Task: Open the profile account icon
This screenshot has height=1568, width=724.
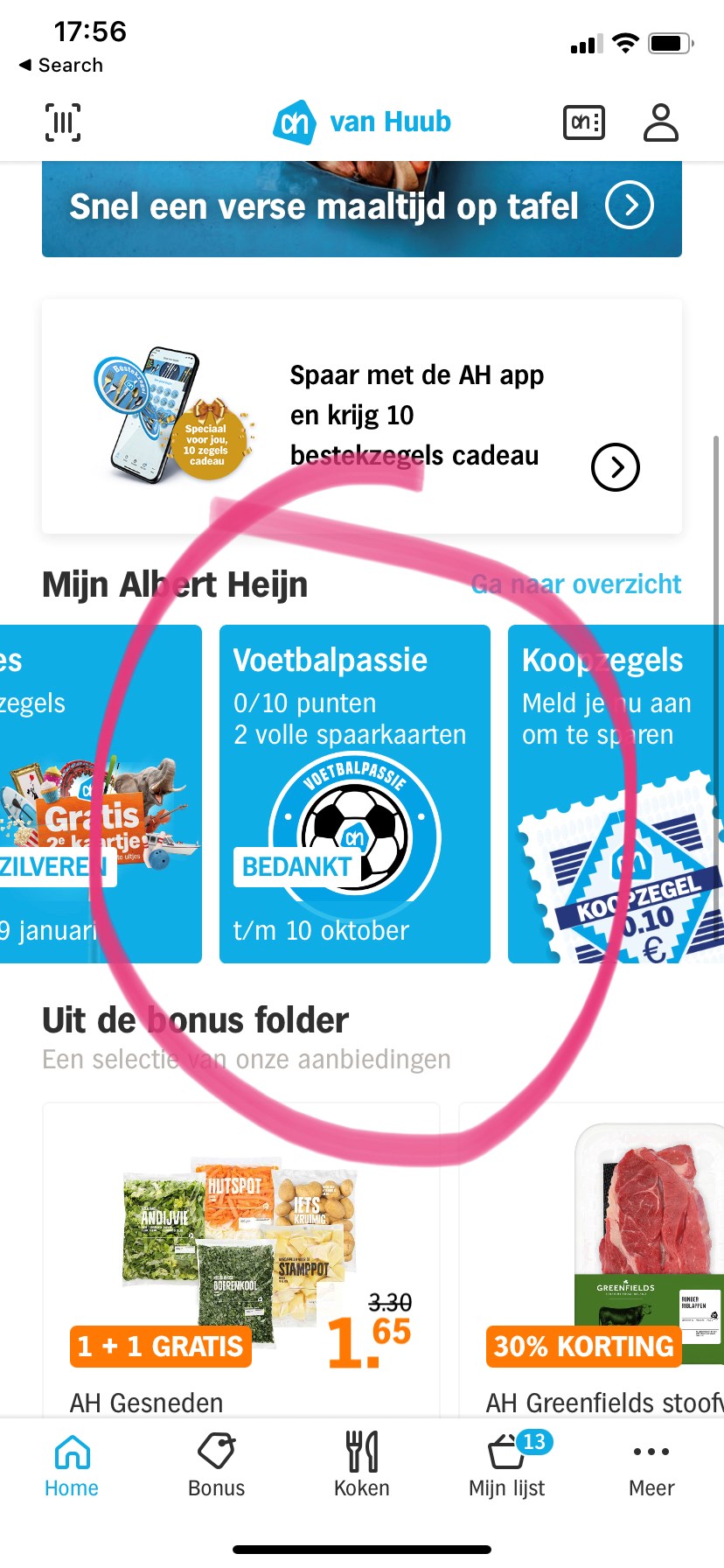Action: 660,122
